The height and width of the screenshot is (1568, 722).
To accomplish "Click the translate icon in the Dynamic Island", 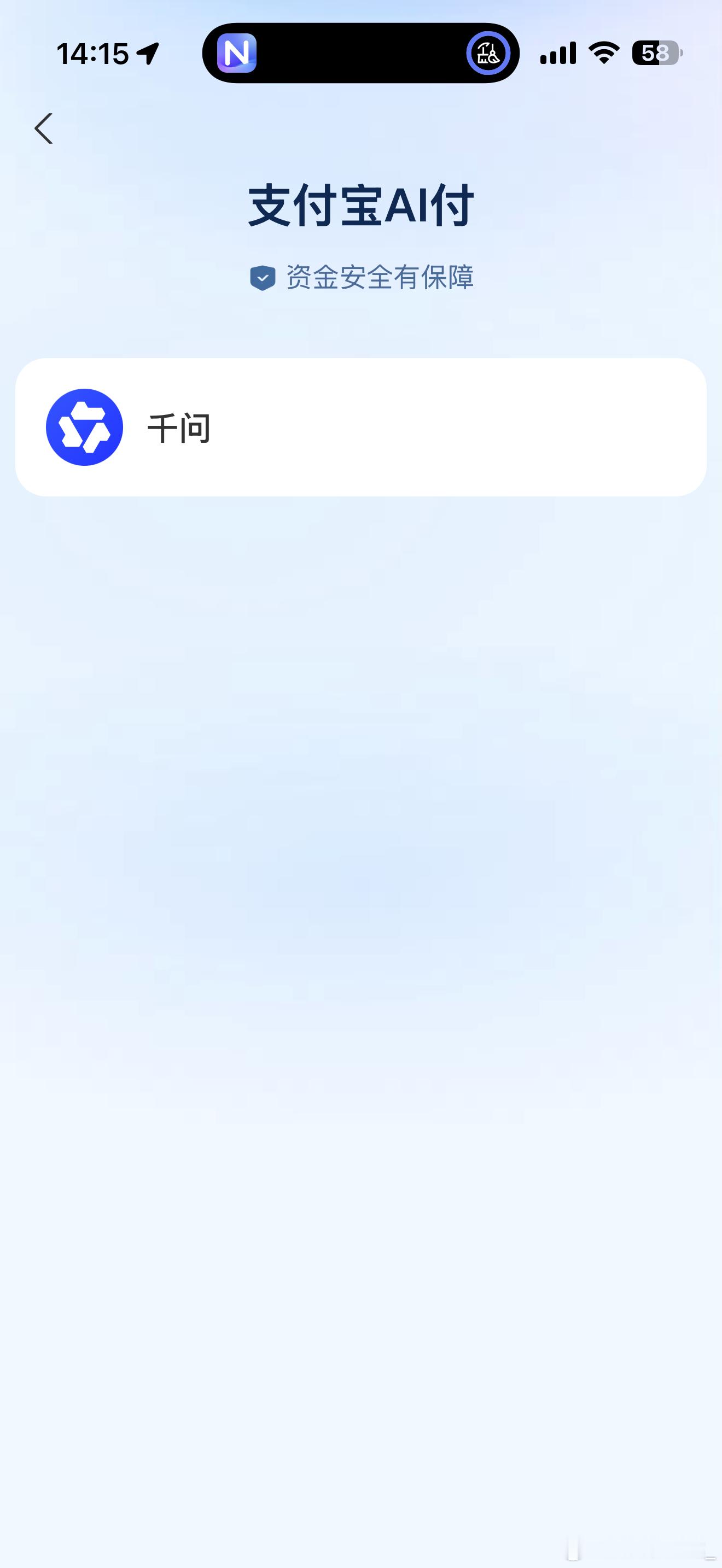I will 485,54.
